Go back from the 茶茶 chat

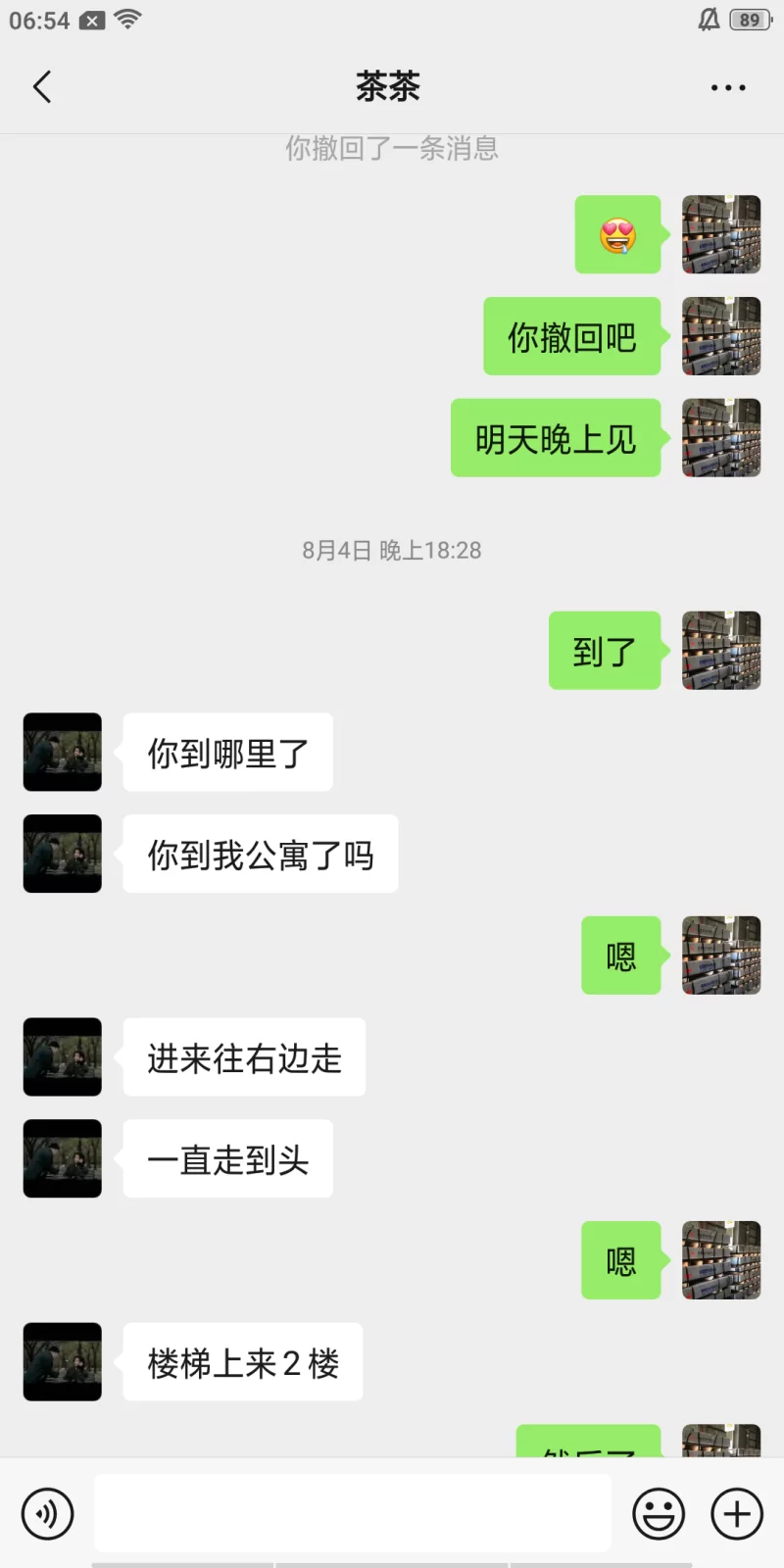pyautogui.click(x=42, y=87)
